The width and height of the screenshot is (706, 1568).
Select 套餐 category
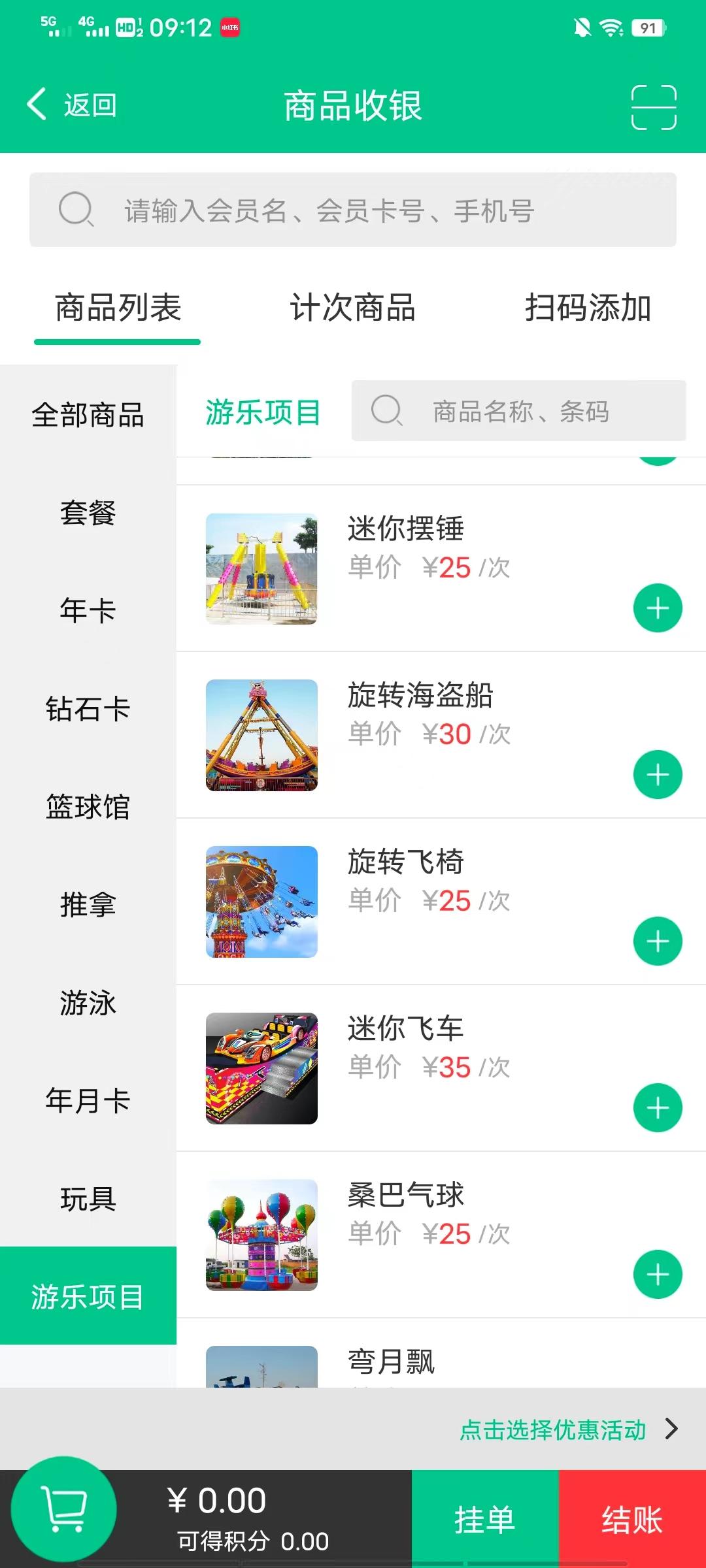(x=88, y=513)
